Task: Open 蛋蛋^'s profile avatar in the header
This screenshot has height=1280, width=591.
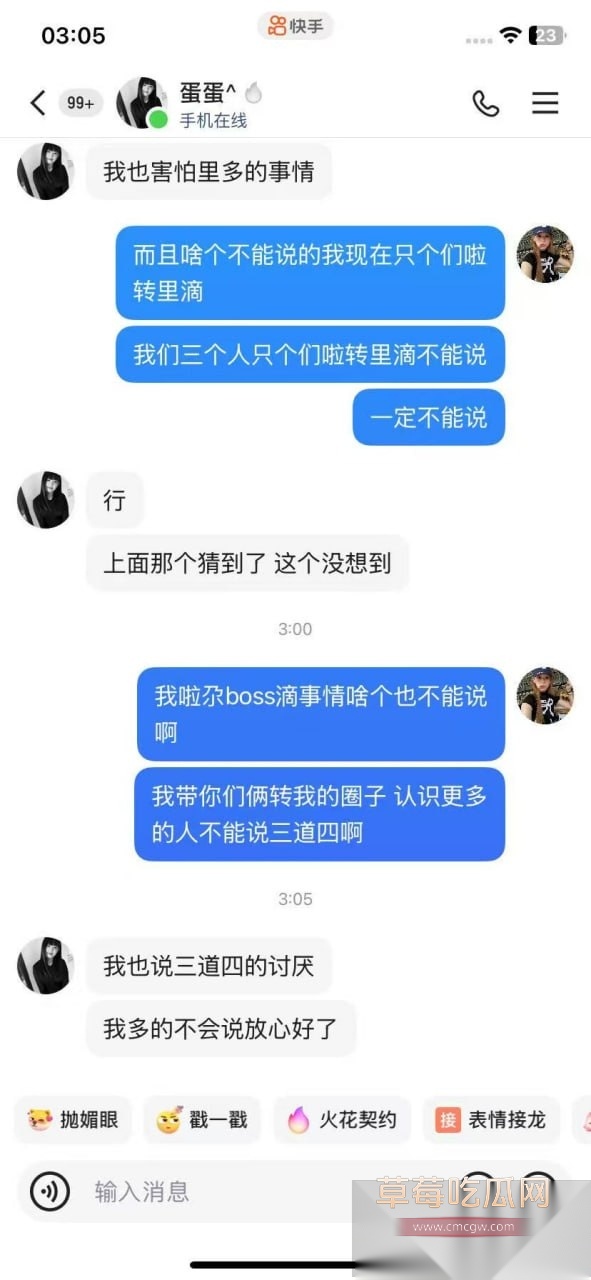Action: [142, 103]
